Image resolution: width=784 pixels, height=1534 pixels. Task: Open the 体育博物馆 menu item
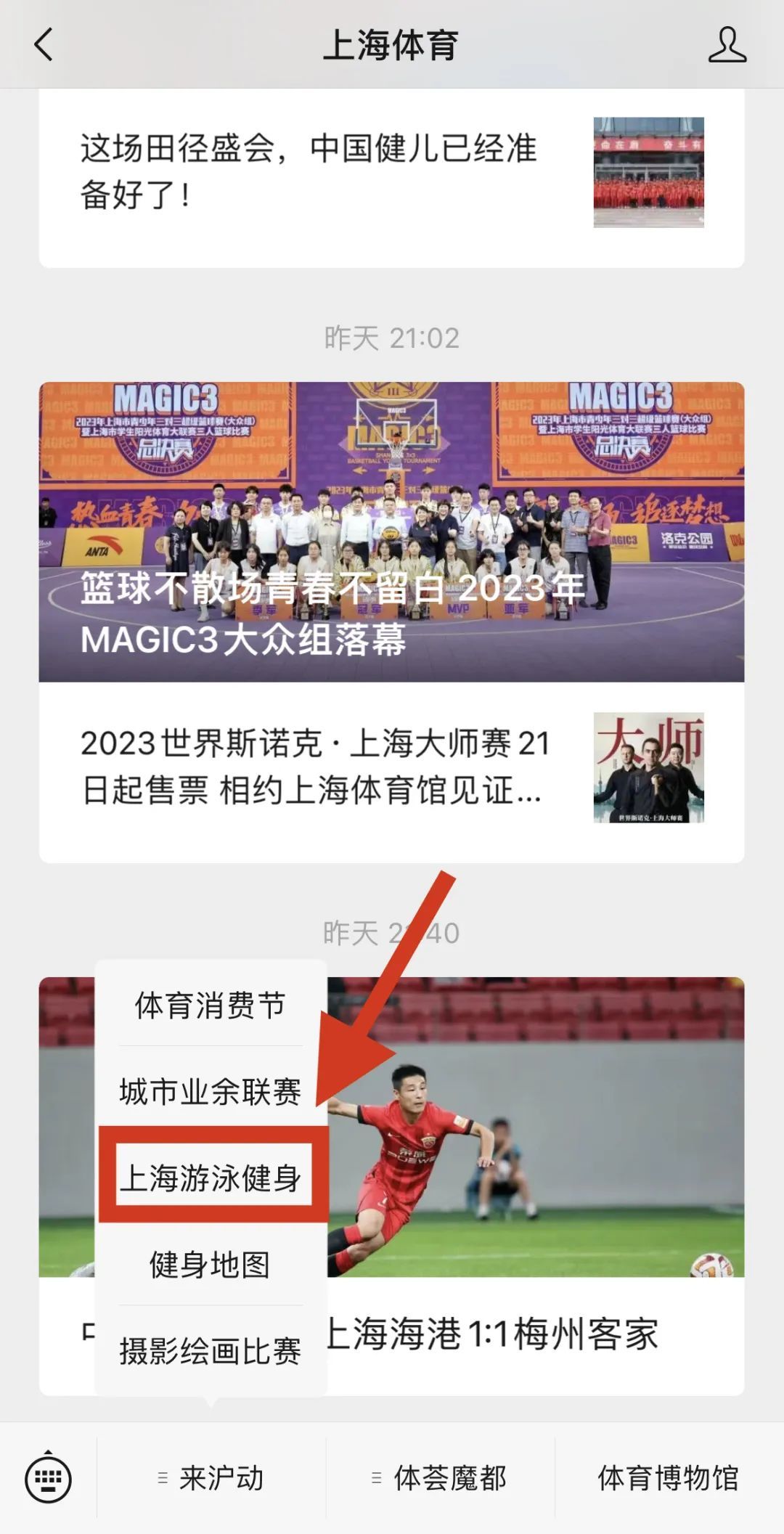(x=668, y=1478)
